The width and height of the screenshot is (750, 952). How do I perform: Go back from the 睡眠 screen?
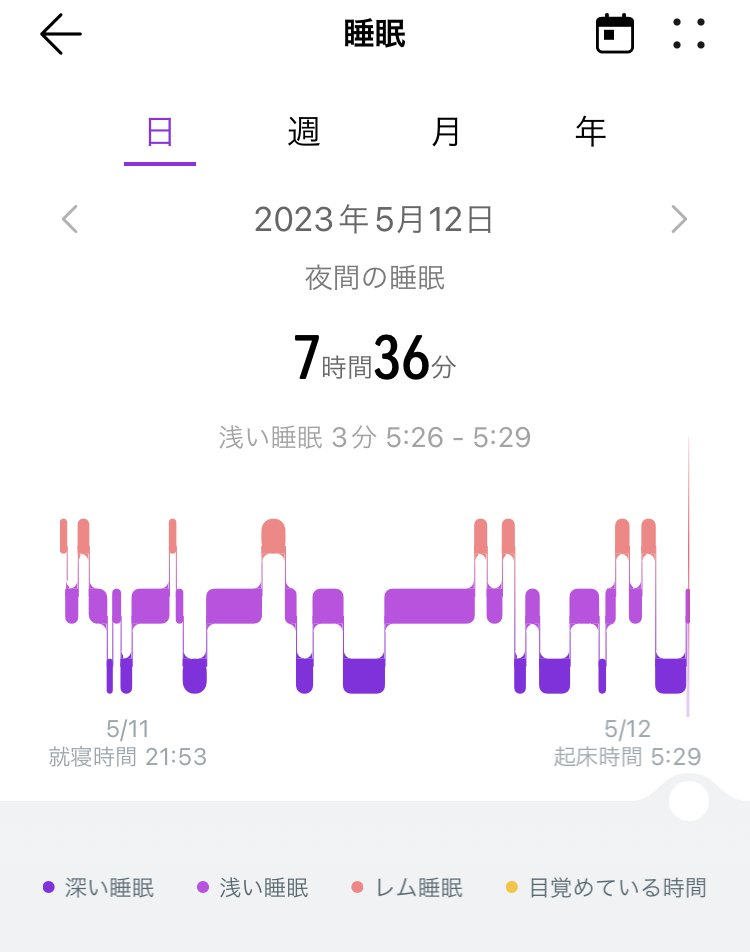pyautogui.click(x=61, y=35)
